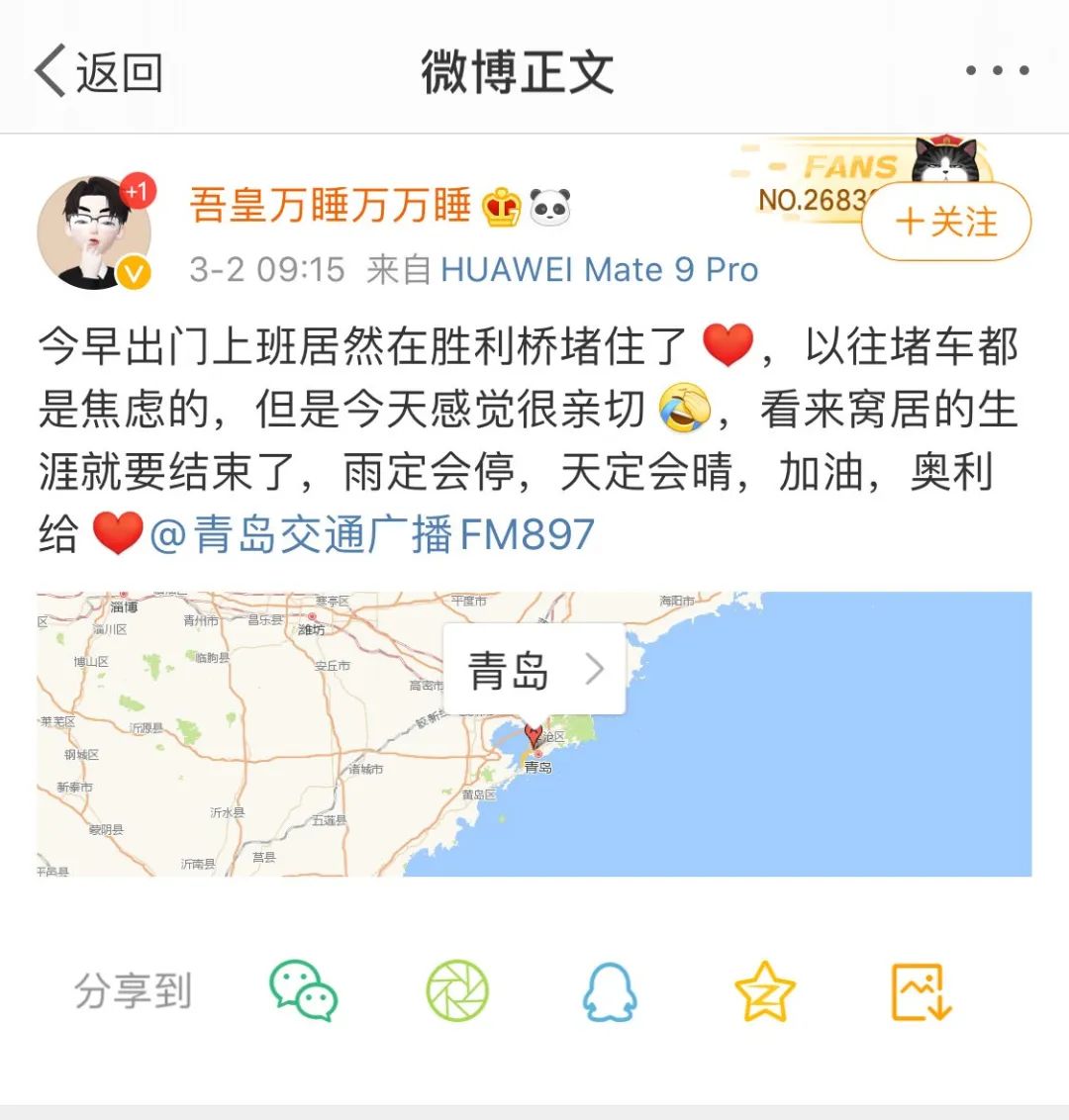Share to QQ
The image size is (1069, 1120).
pyautogui.click(x=610, y=990)
